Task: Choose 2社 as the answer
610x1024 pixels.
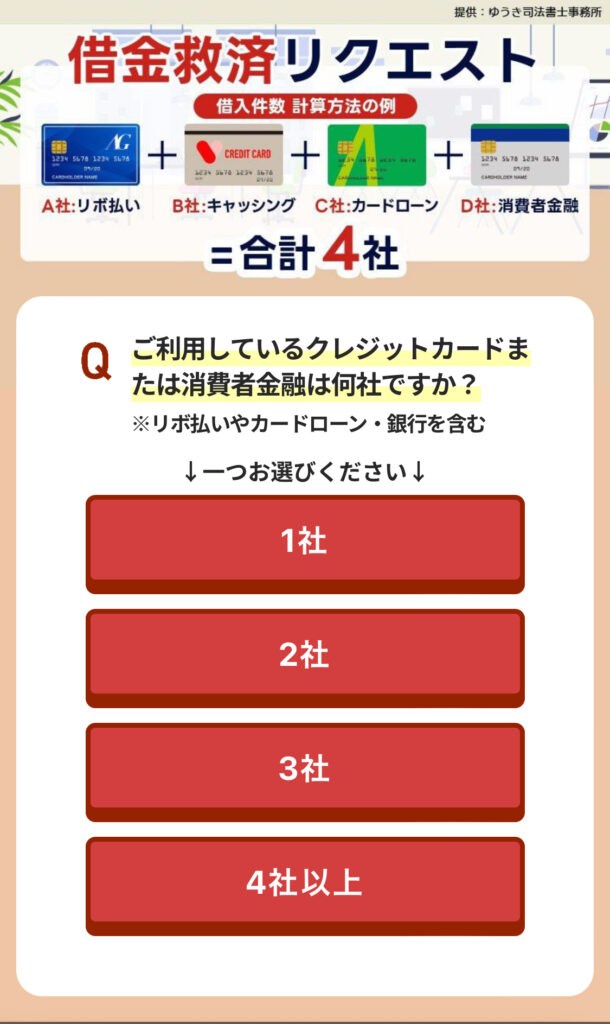Action: tap(304, 655)
